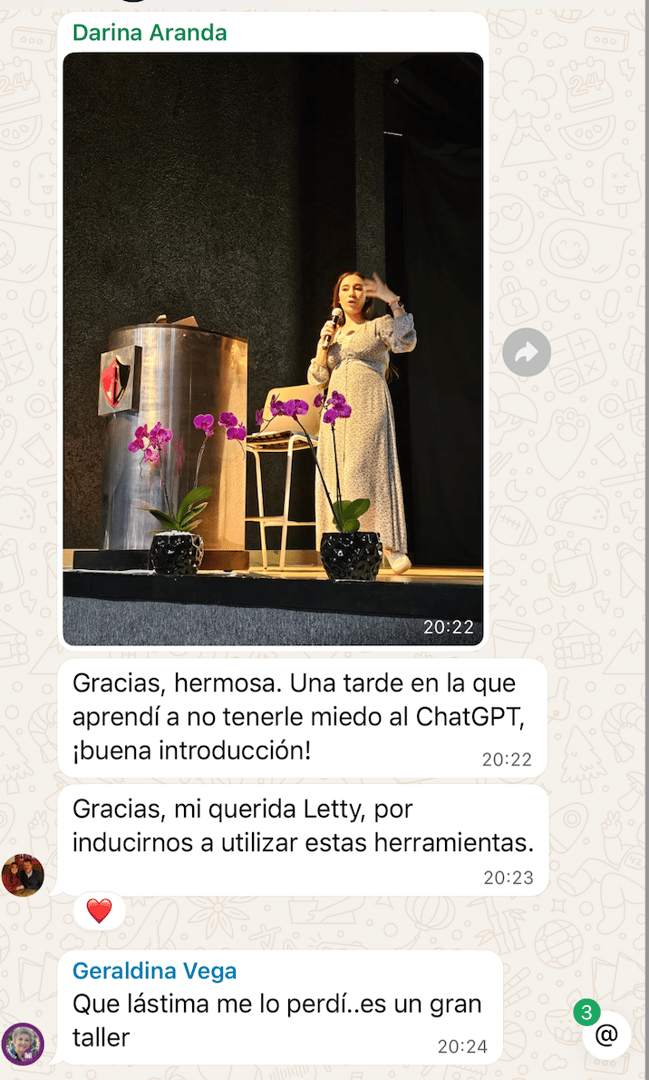Open Geraldina Vega's profile picture
Viewport: 649px width, 1080px height.
23,1044
